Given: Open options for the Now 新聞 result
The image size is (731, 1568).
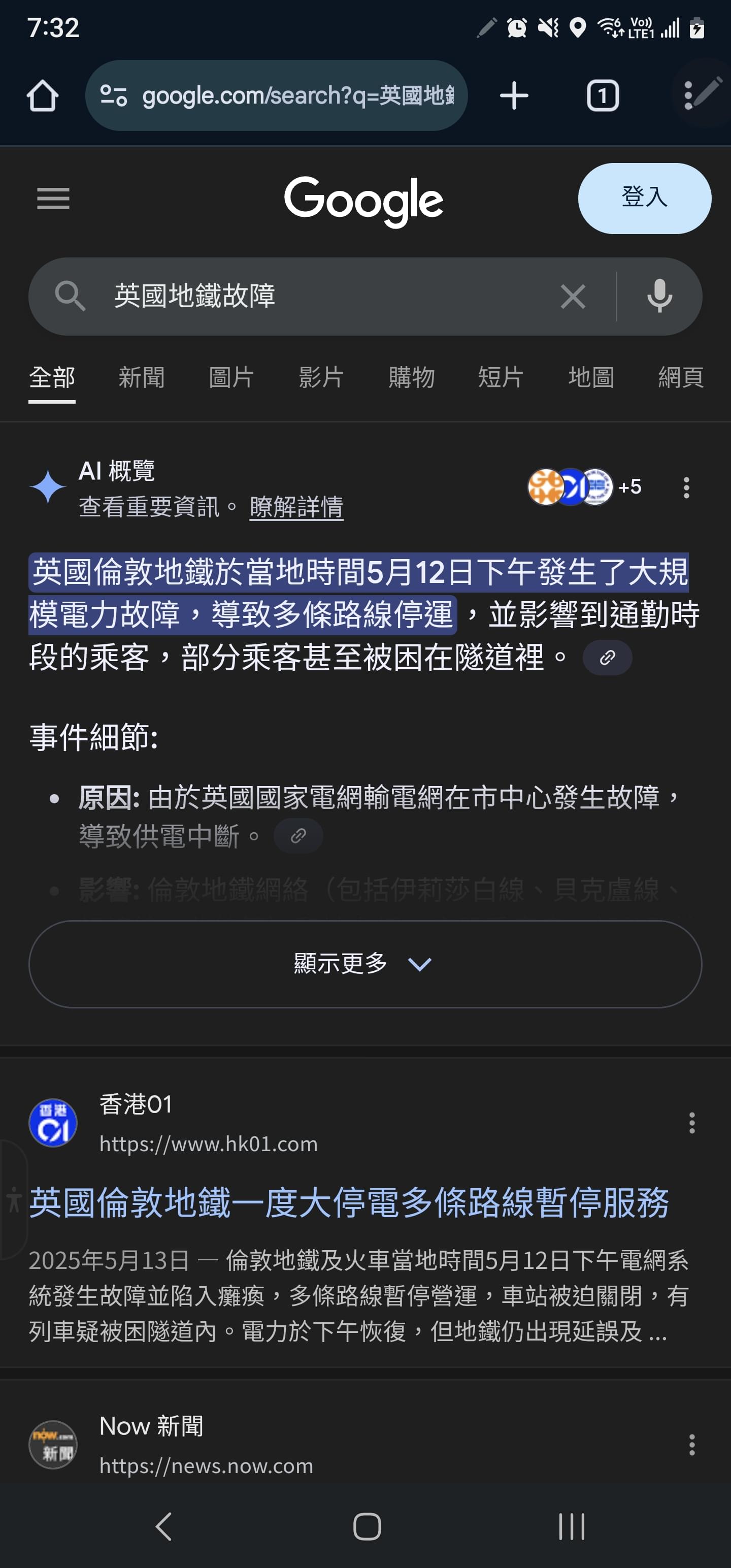Looking at the screenshot, I should pos(691,1445).
